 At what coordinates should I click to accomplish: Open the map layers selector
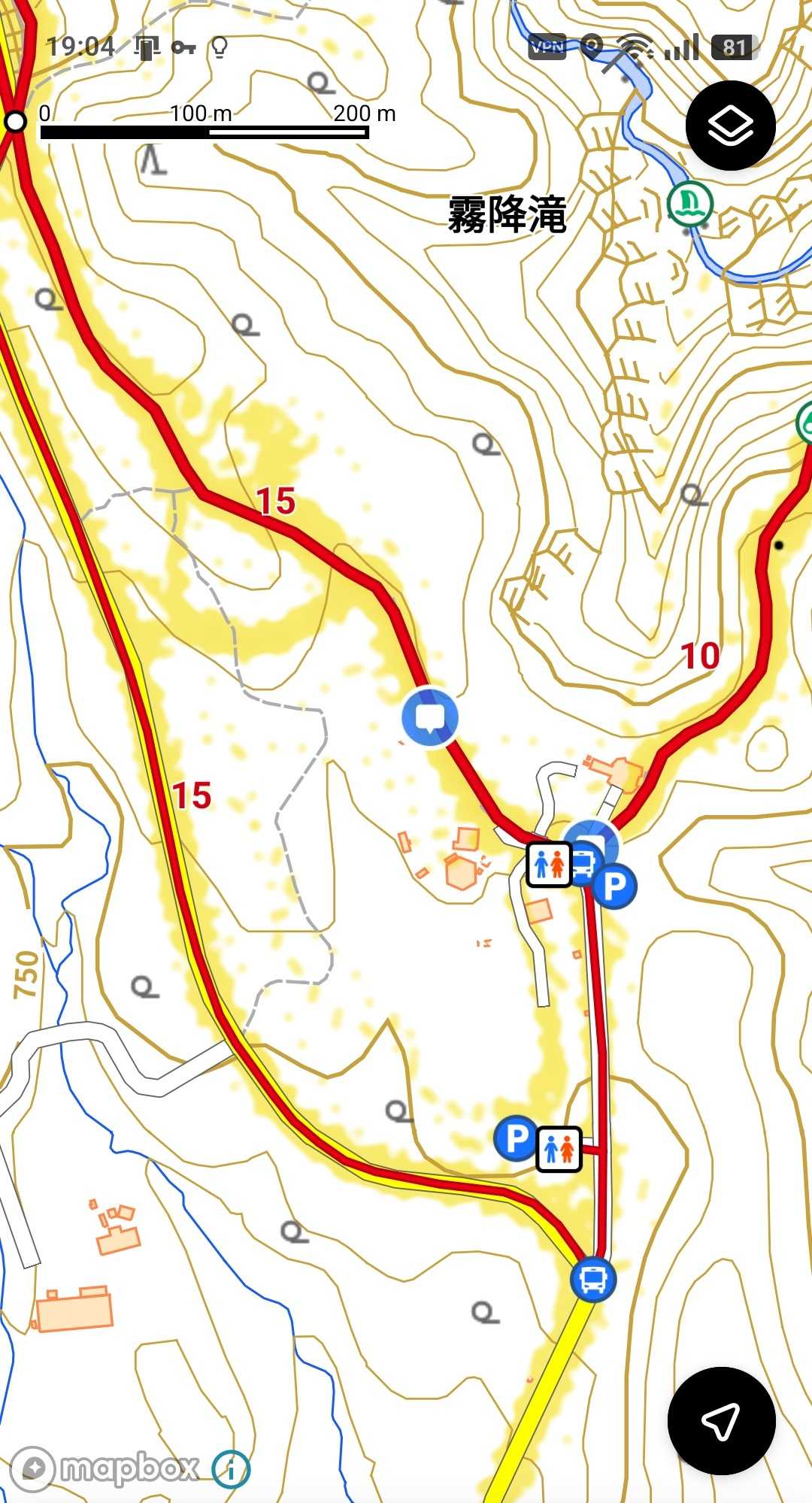[x=730, y=126]
